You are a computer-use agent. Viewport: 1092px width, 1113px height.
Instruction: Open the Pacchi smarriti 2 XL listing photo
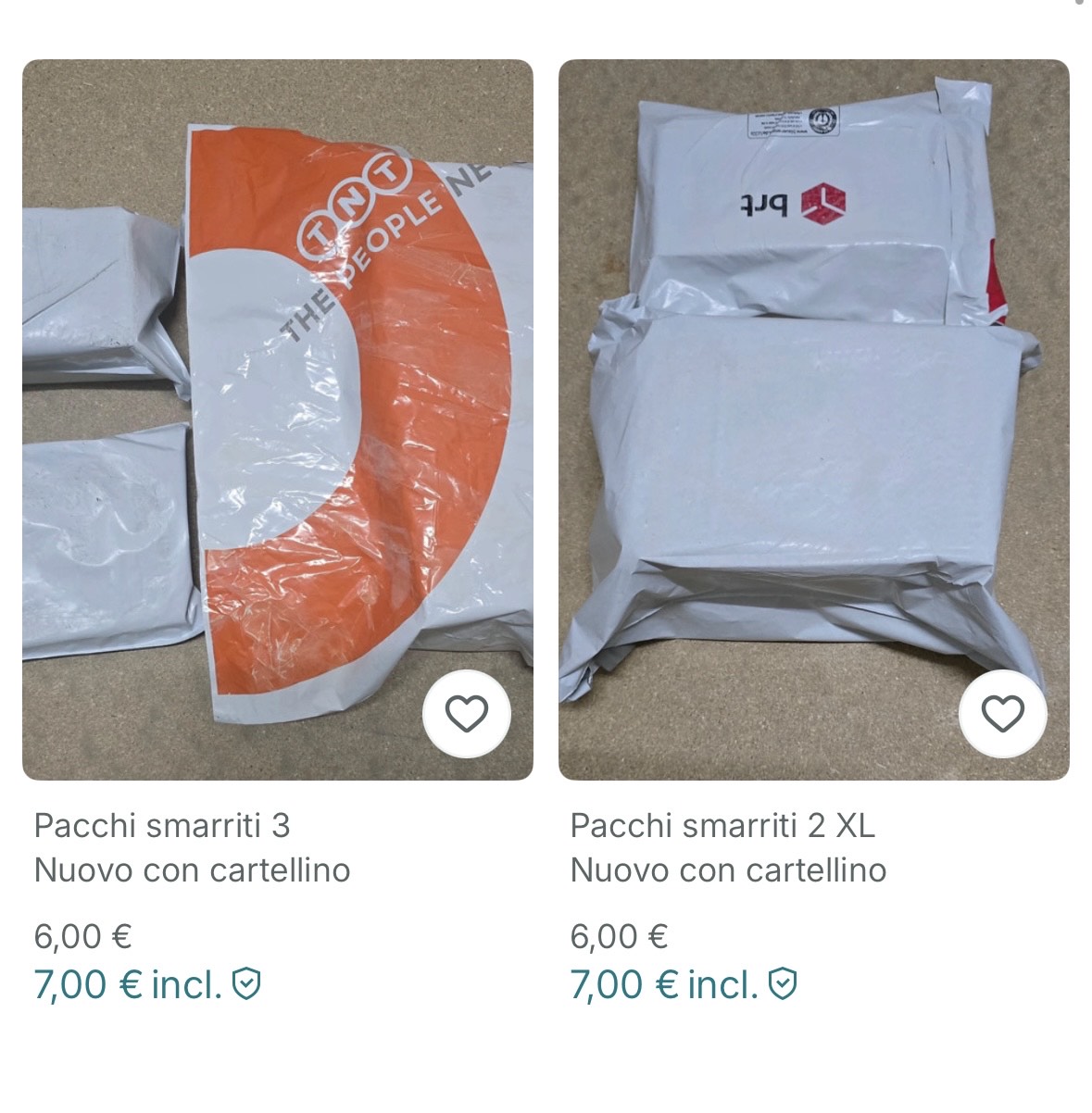point(813,389)
